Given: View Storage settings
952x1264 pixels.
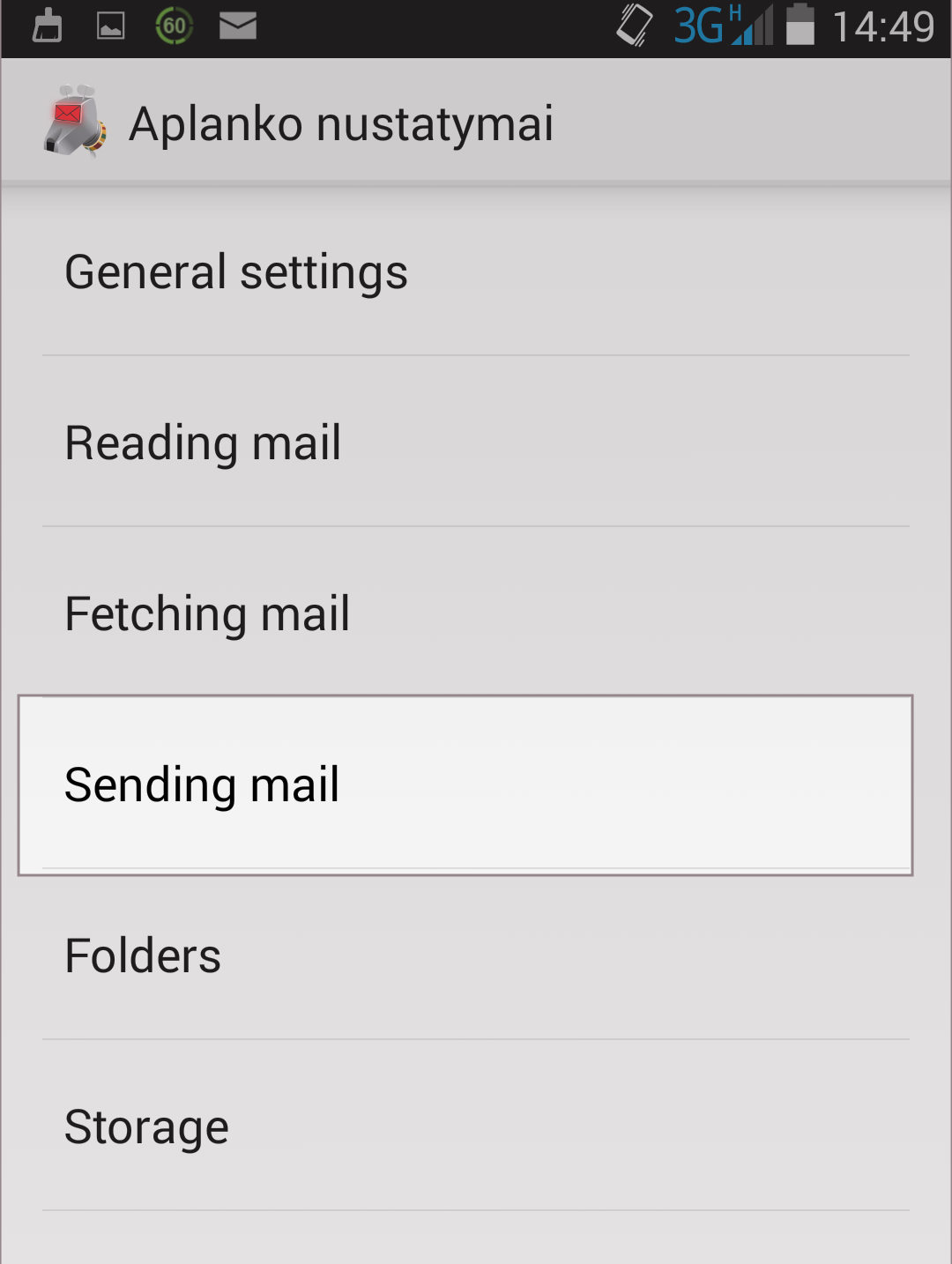Looking at the screenshot, I should click(146, 1126).
